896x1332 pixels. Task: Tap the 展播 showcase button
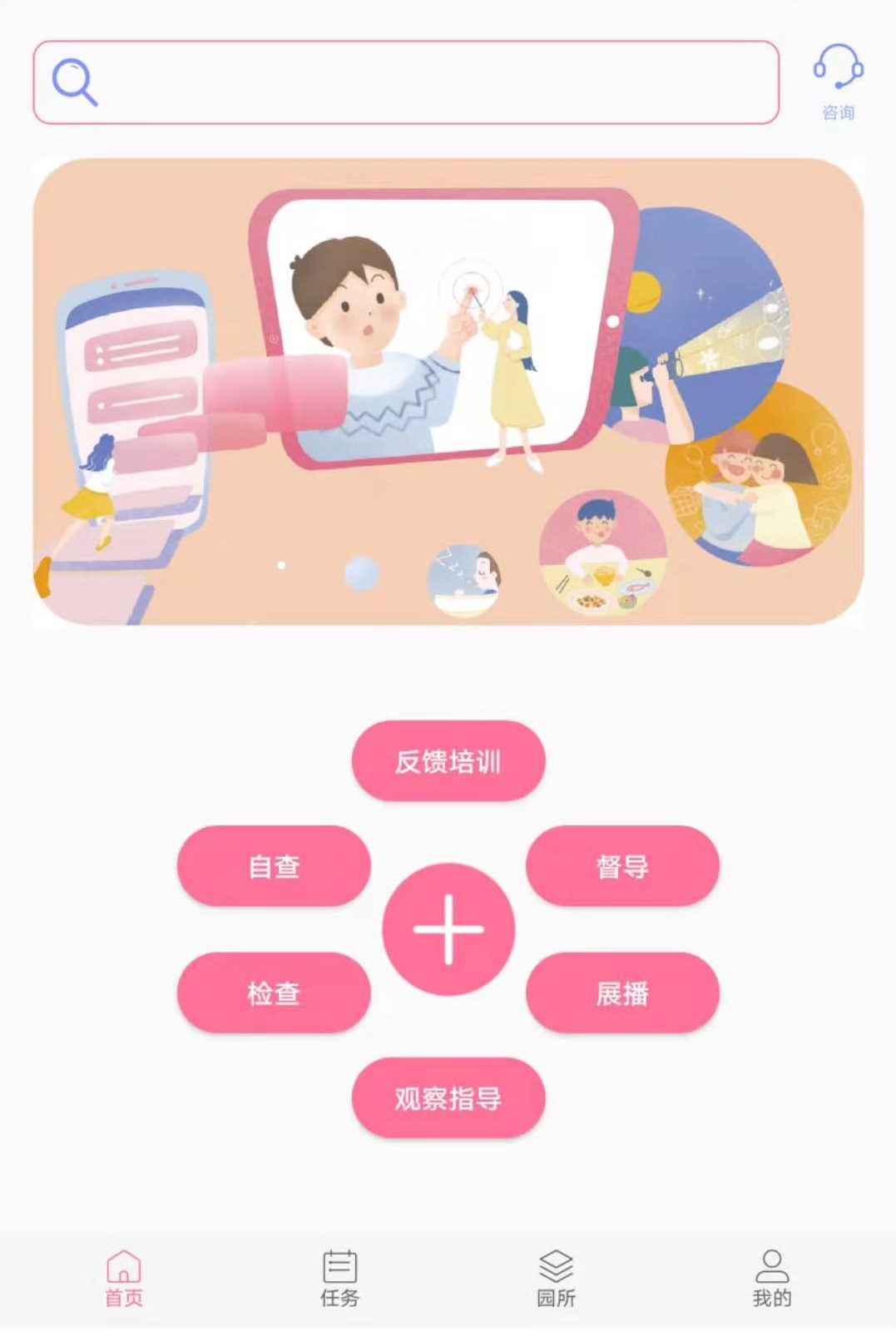[x=621, y=992]
